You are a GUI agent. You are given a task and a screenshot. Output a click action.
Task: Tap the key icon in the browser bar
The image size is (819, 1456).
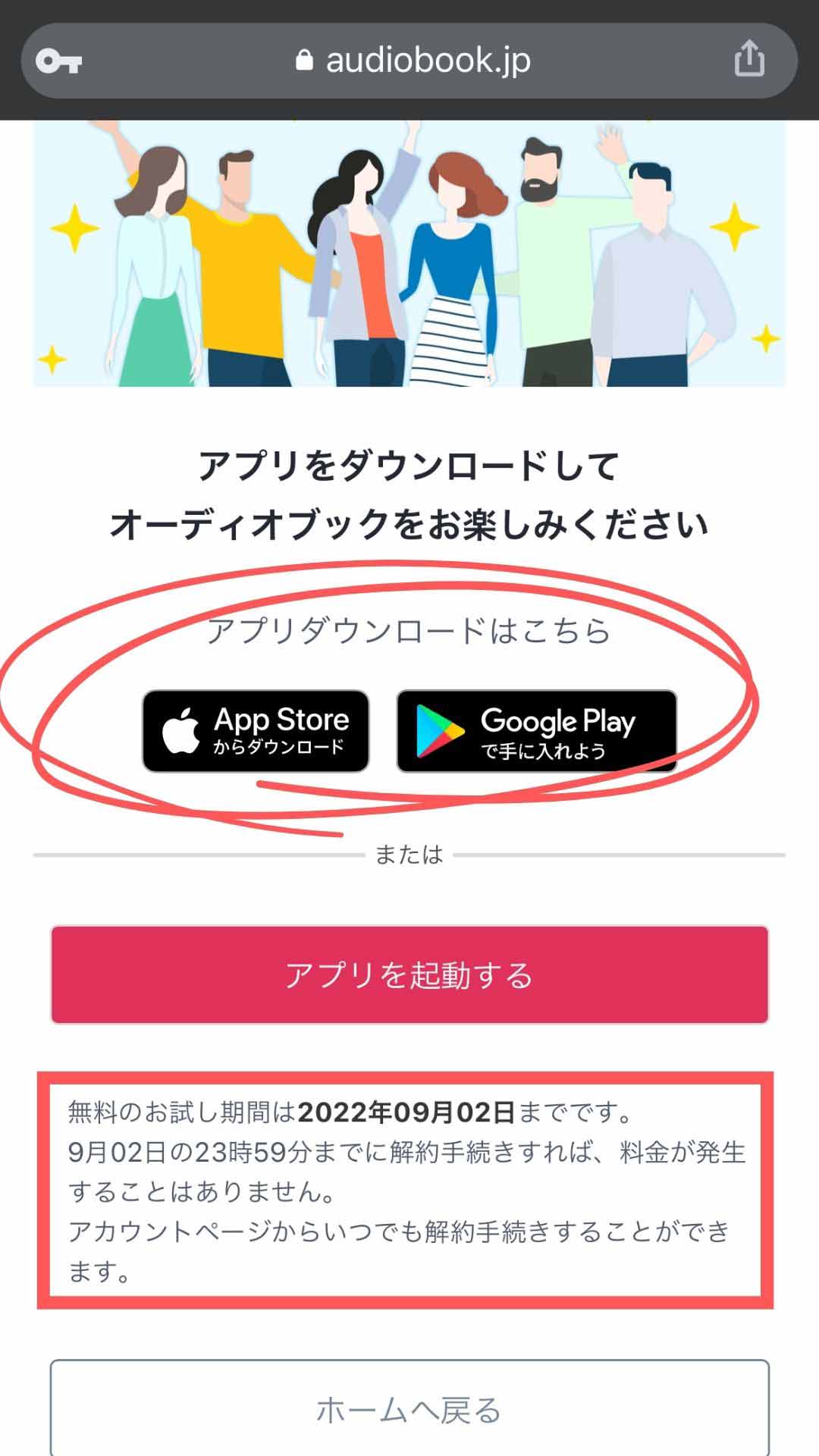[x=61, y=62]
